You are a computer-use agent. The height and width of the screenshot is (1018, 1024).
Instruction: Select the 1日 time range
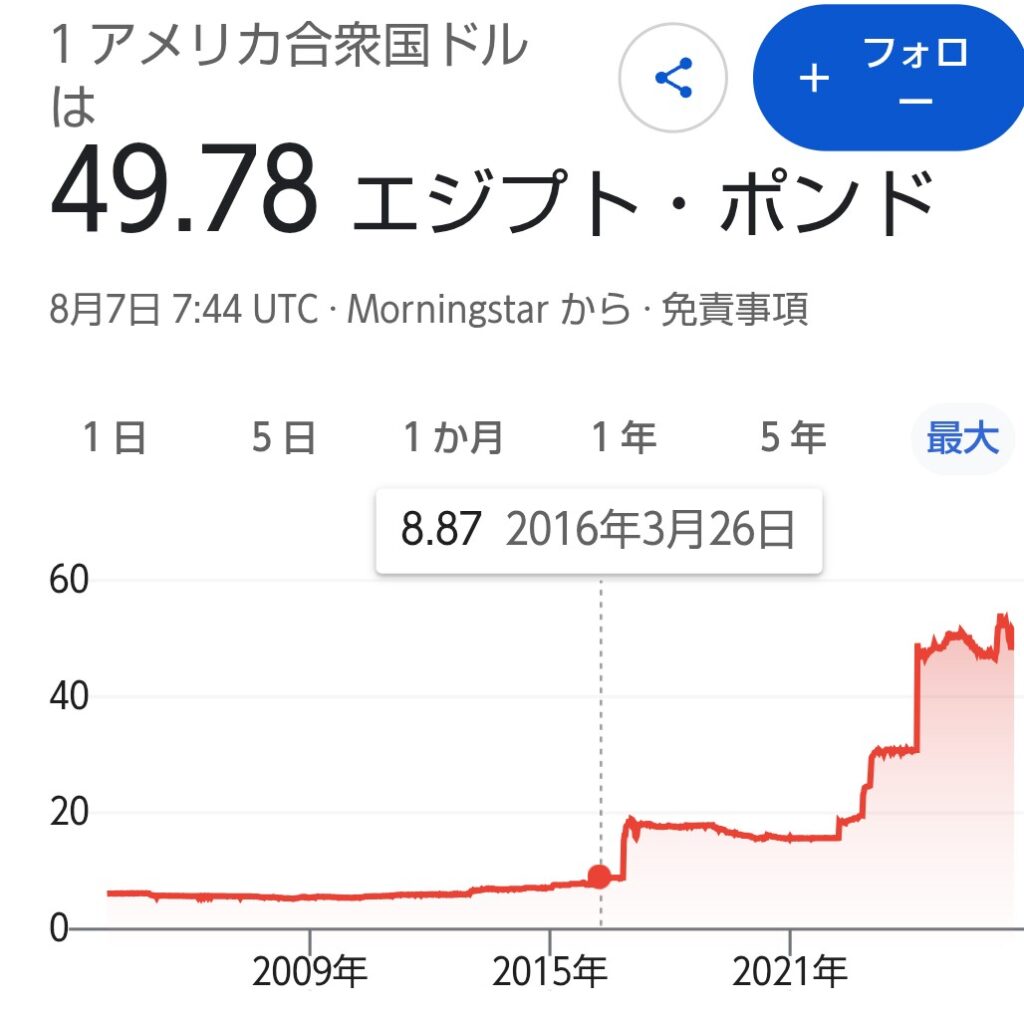click(x=114, y=437)
